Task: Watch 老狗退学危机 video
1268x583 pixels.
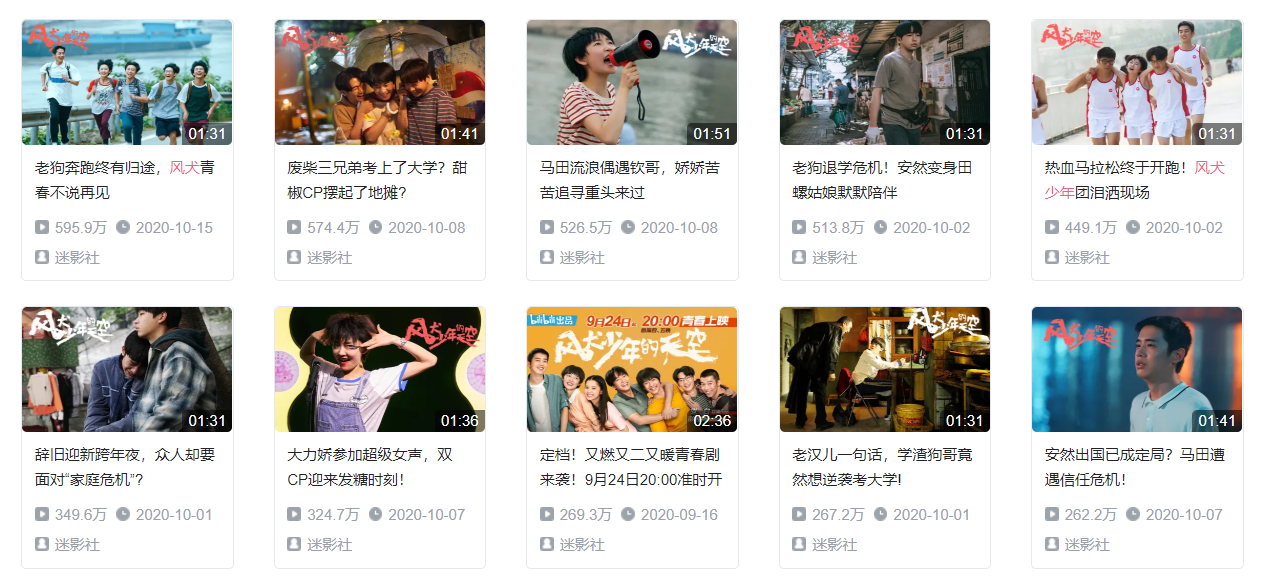Action: pyautogui.click(x=884, y=83)
